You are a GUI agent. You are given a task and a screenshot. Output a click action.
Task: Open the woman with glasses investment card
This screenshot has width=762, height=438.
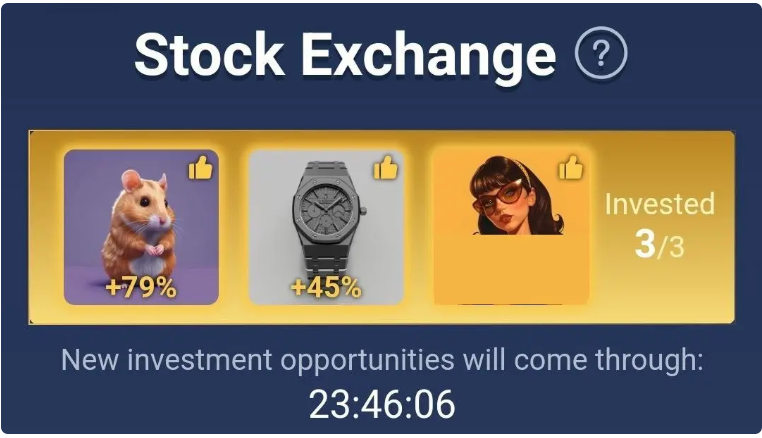point(510,227)
